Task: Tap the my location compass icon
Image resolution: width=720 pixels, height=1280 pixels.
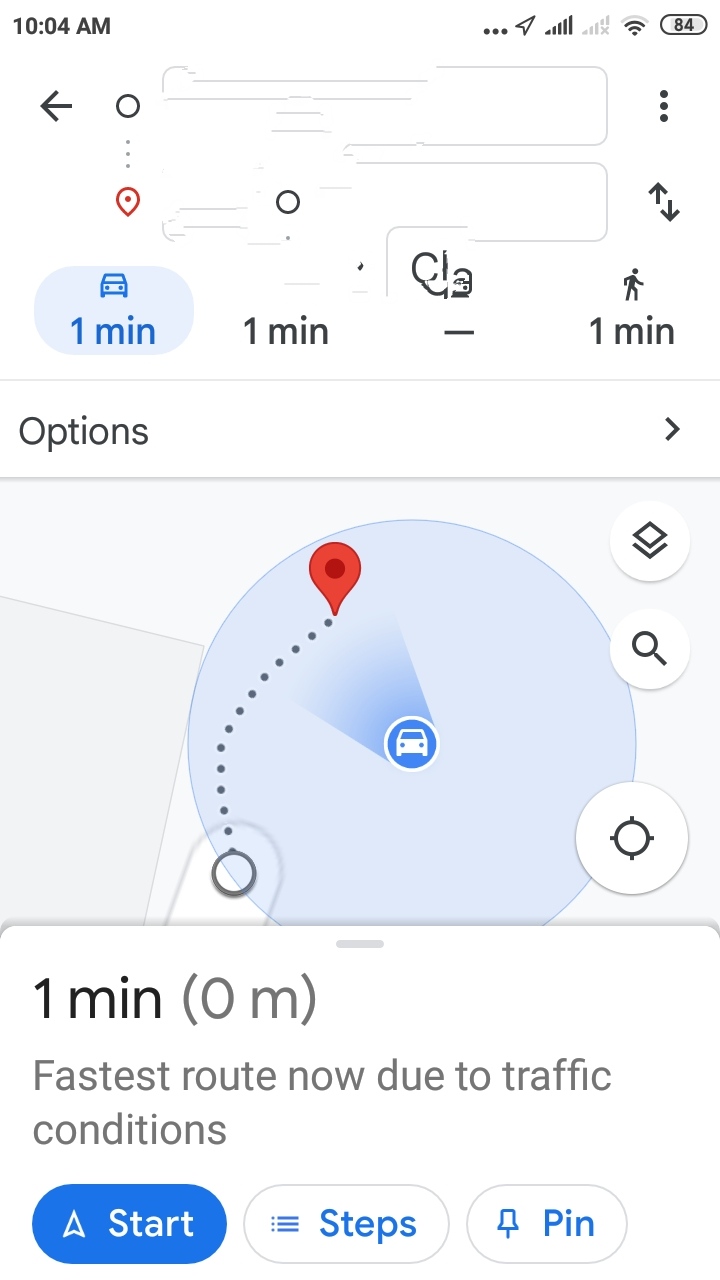Action: coord(631,838)
